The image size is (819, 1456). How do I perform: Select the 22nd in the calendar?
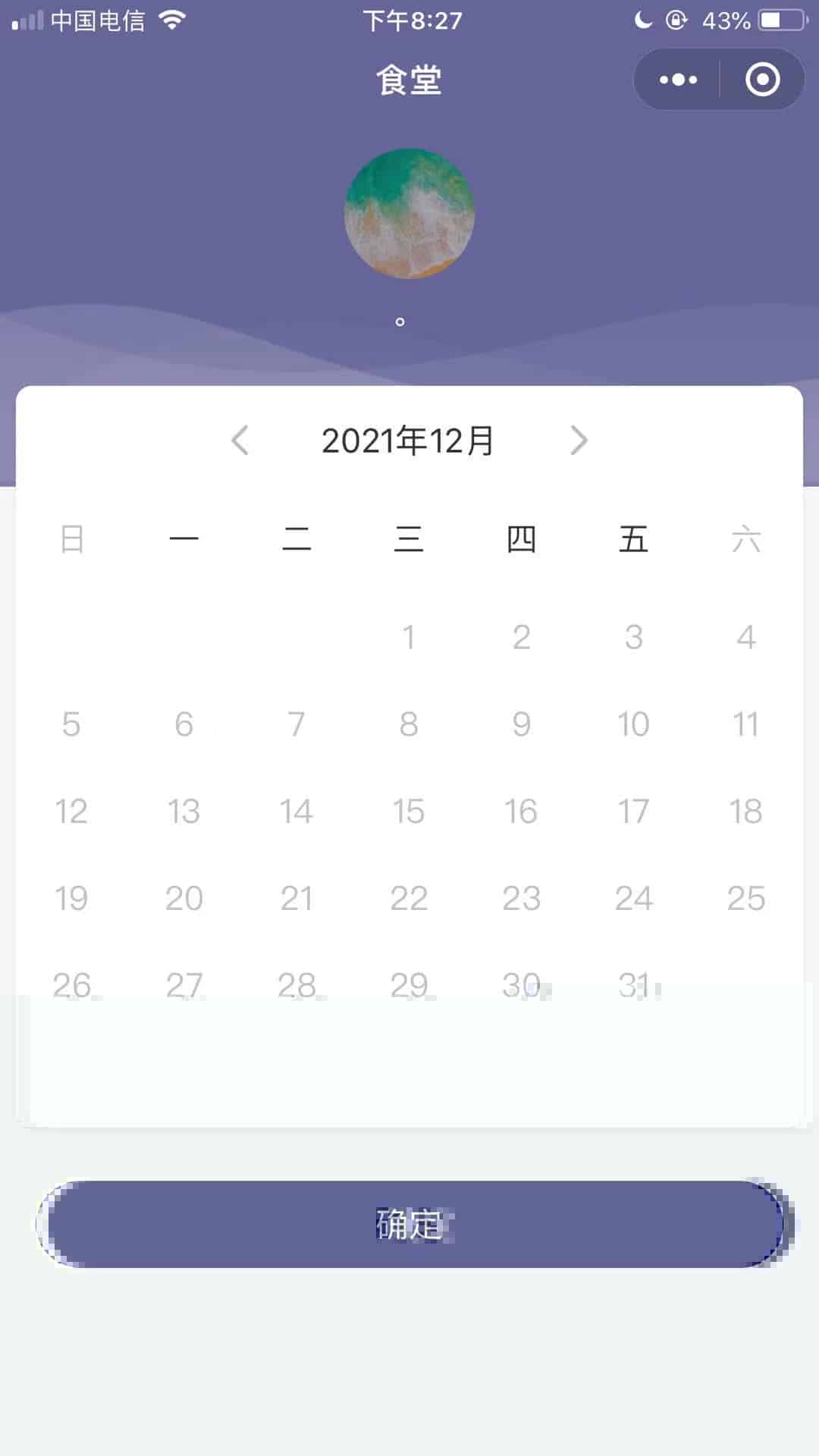[409, 899]
